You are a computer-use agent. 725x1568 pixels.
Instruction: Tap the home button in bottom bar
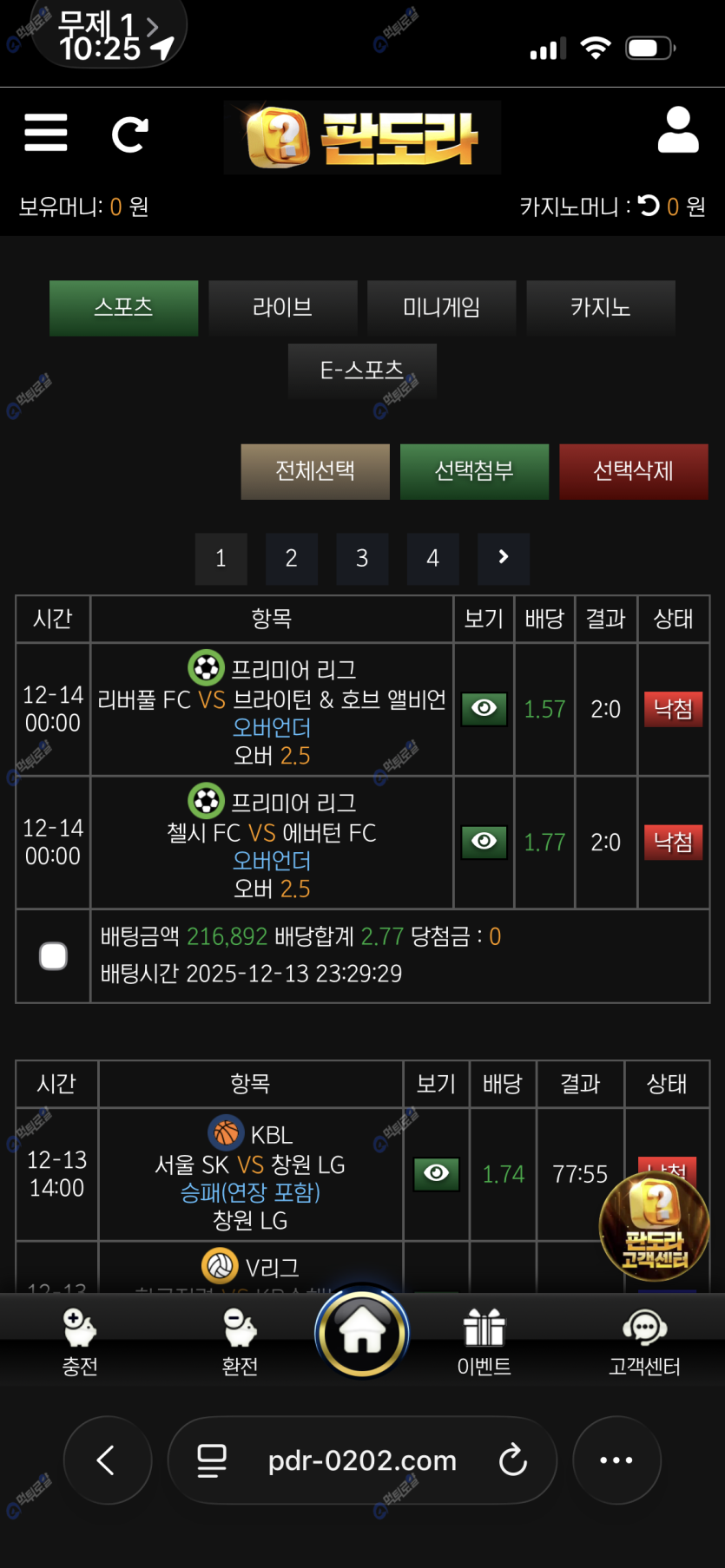coord(362,1332)
